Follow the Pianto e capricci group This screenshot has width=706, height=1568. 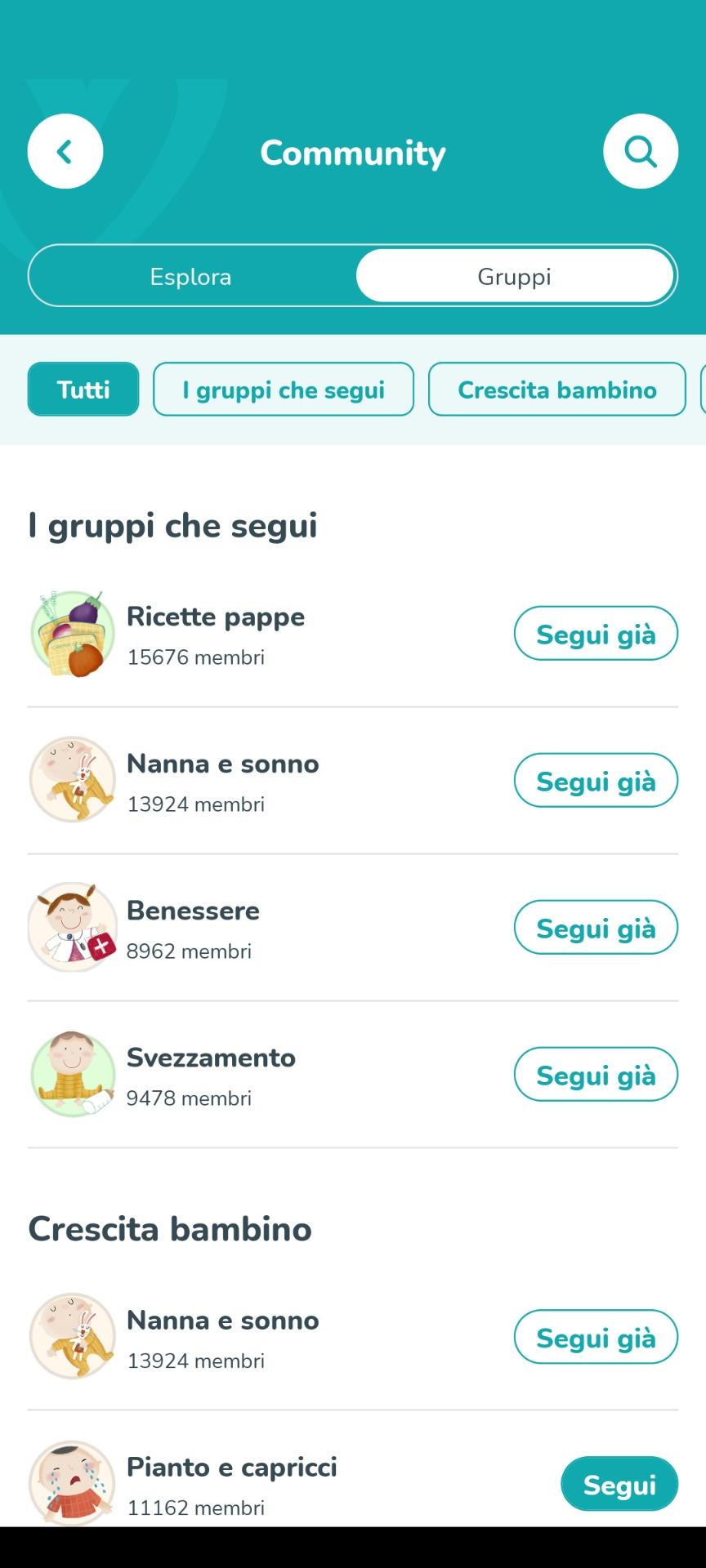pyautogui.click(x=619, y=1484)
